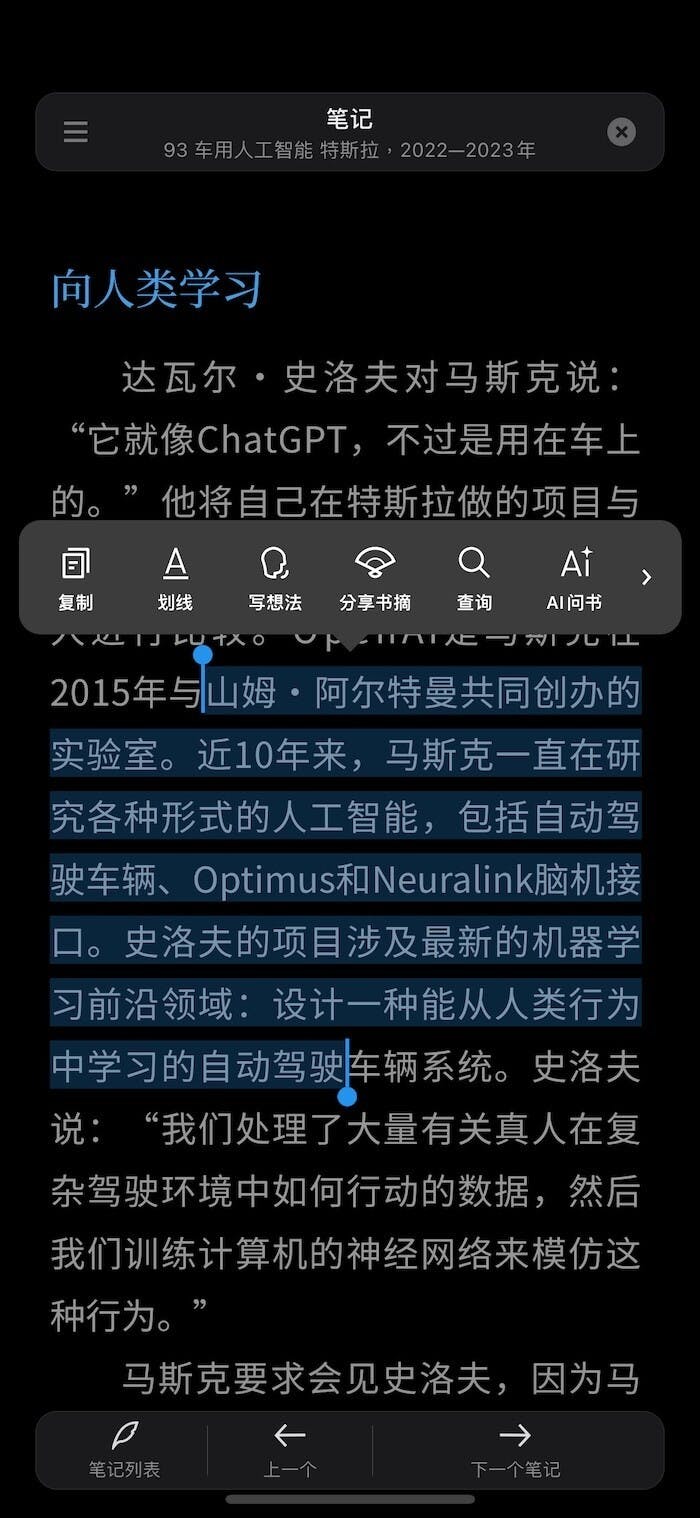The height and width of the screenshot is (1518, 700).
Task: Share the excerpt via 分享书摘
Action: (375, 578)
